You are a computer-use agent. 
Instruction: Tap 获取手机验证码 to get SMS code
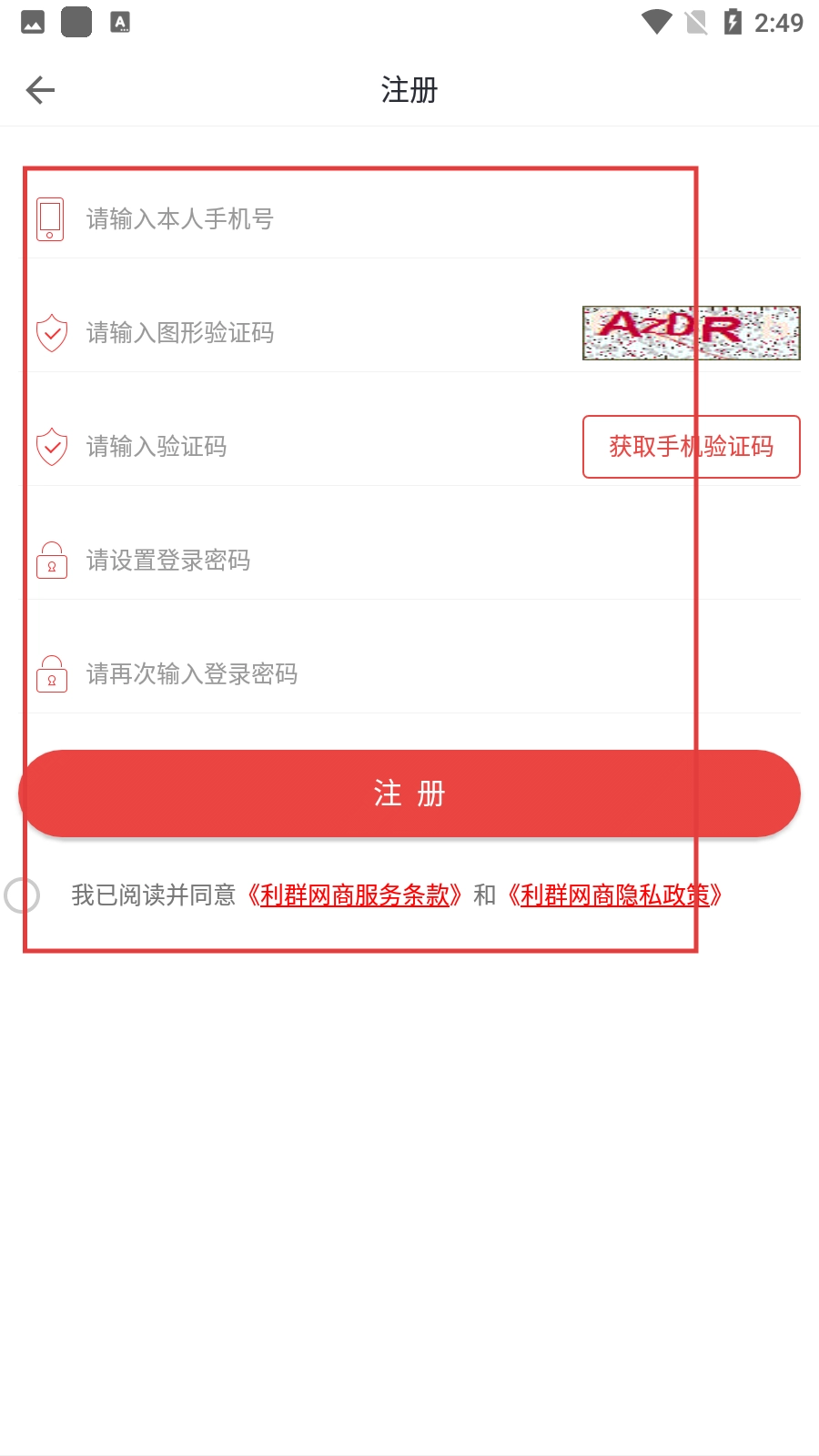[x=691, y=447]
